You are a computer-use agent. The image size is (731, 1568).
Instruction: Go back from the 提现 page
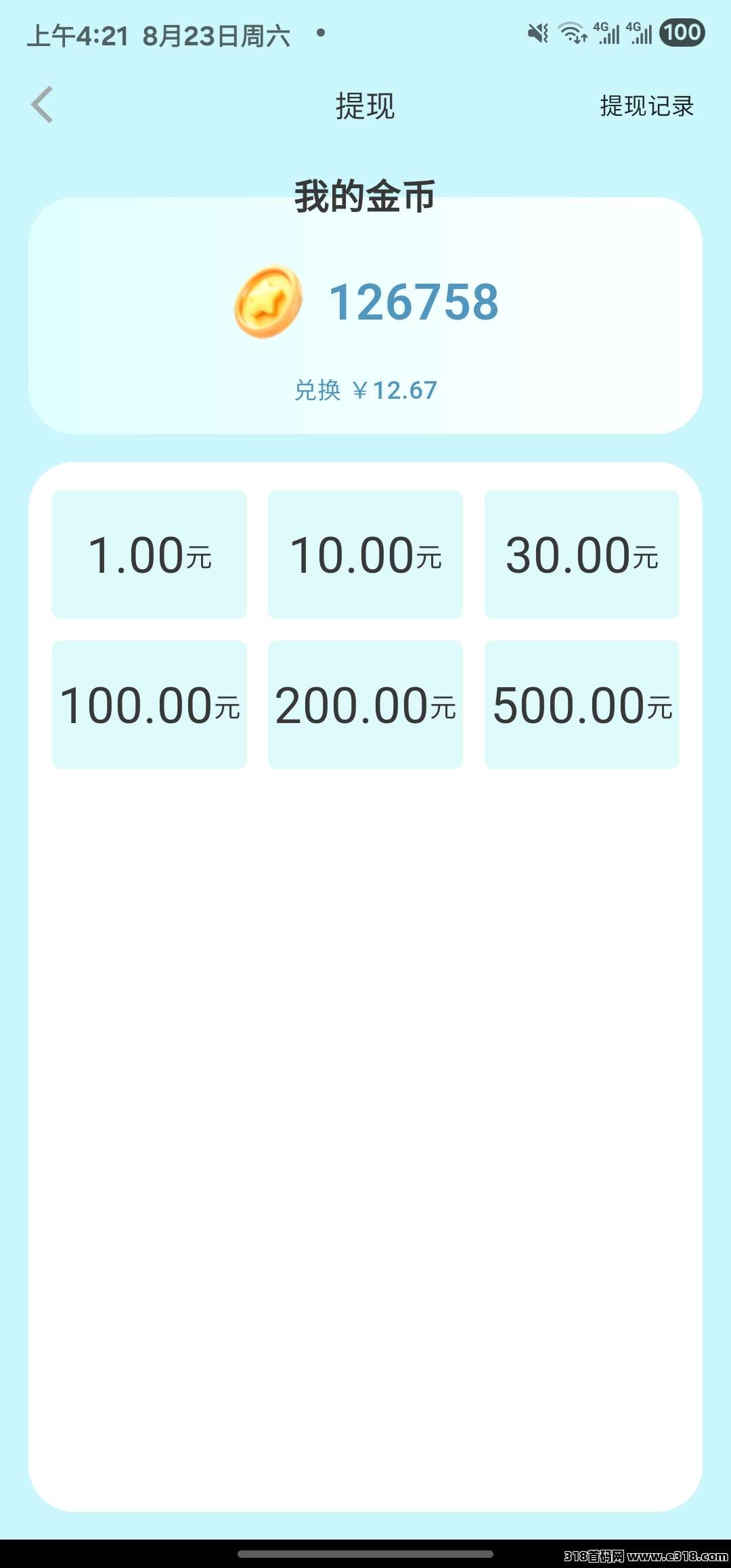[x=42, y=106]
